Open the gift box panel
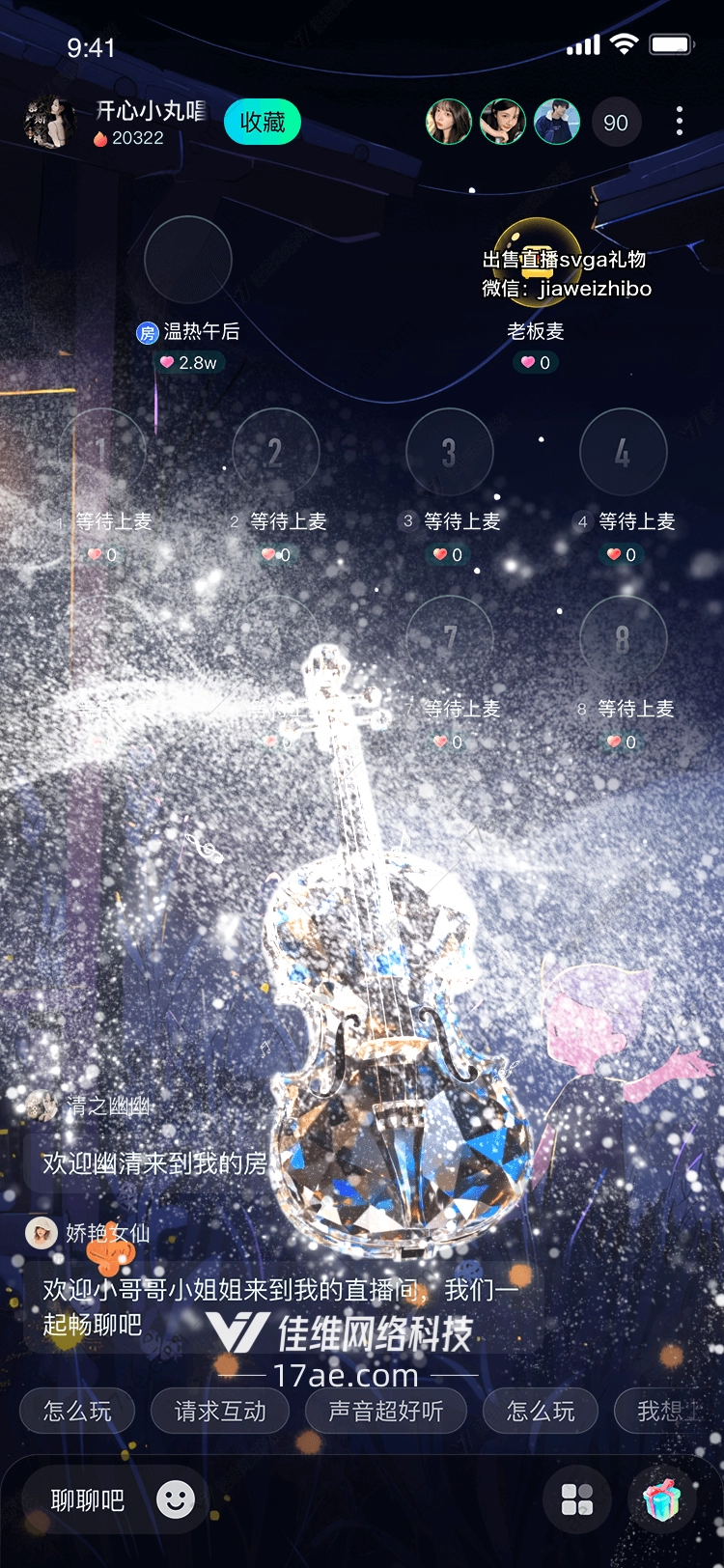 coord(662,1500)
